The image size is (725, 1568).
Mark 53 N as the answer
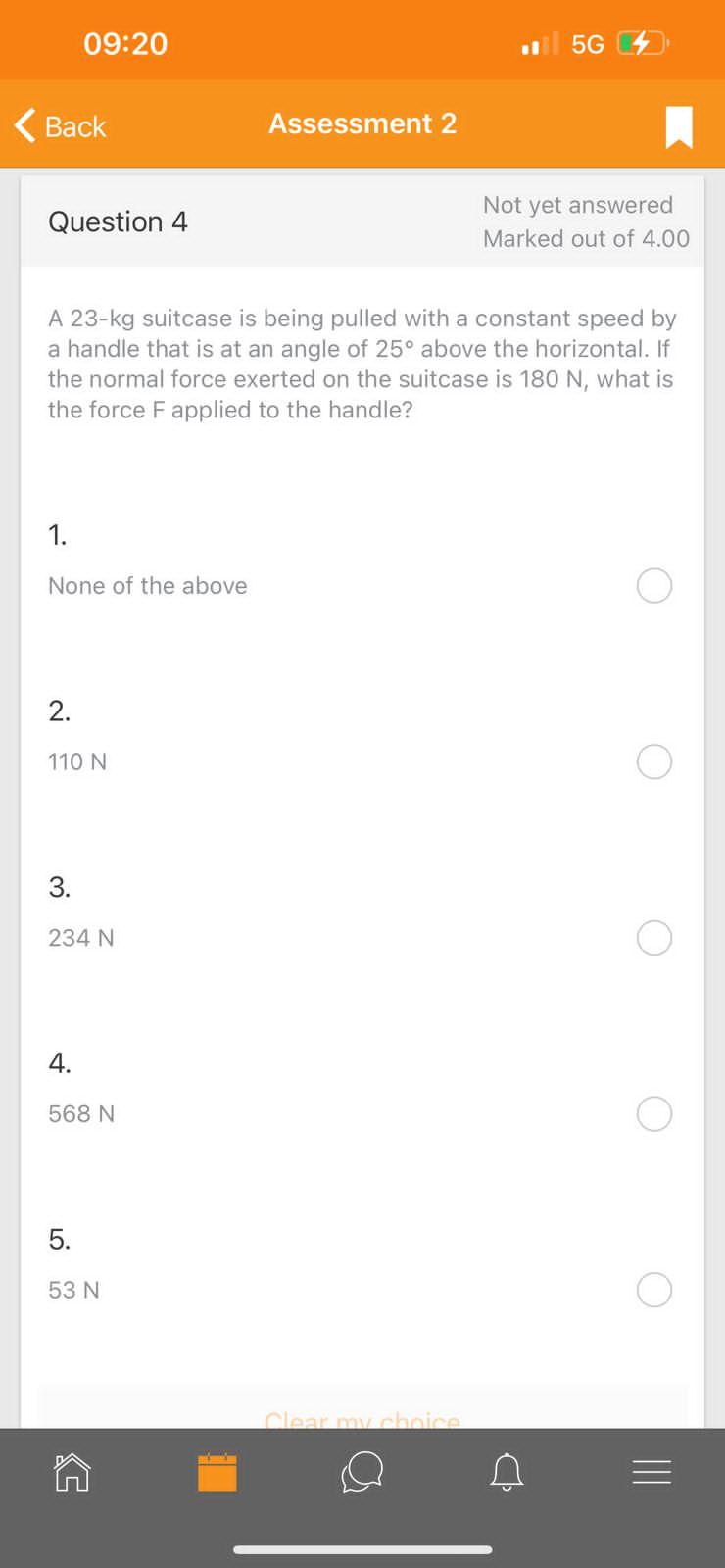click(x=654, y=1290)
